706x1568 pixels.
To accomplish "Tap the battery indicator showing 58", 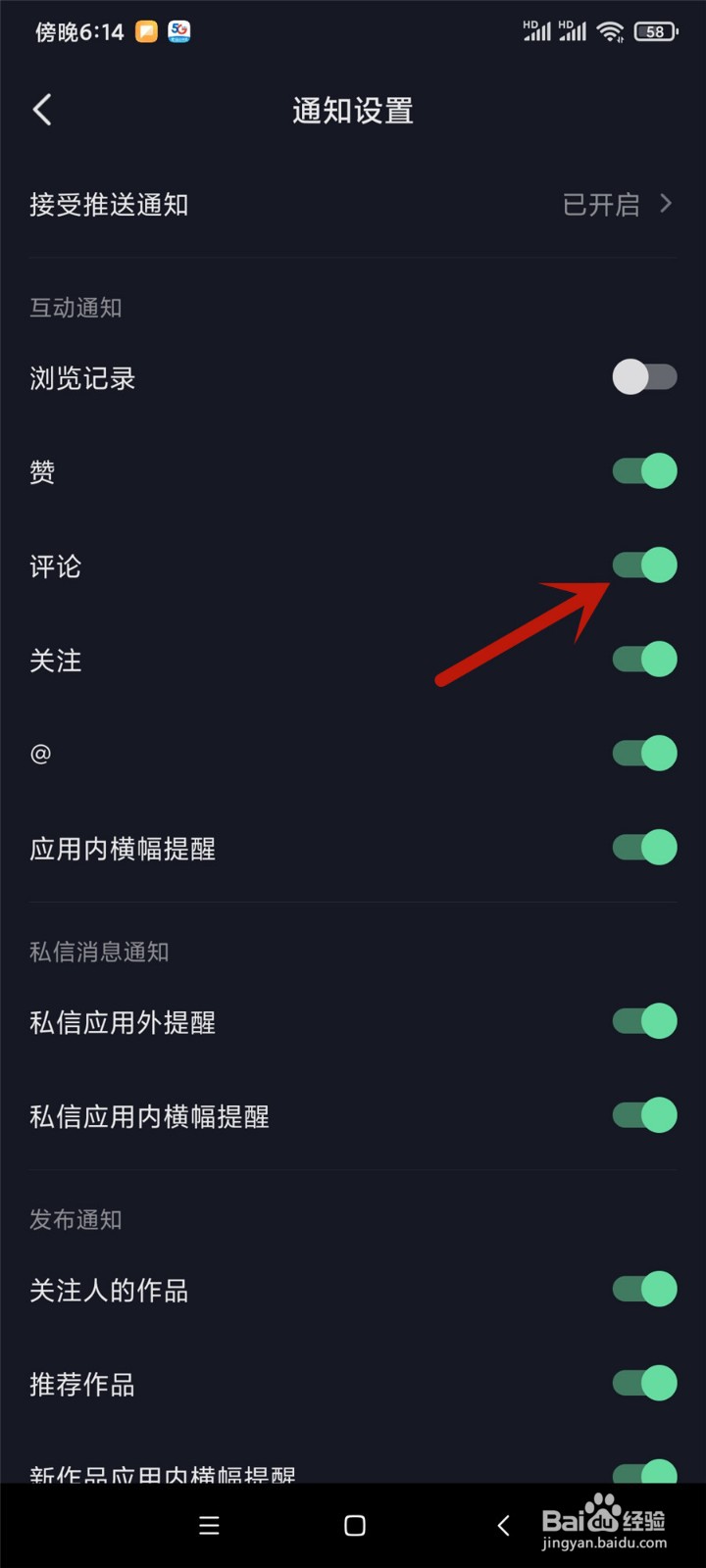I will [x=655, y=30].
